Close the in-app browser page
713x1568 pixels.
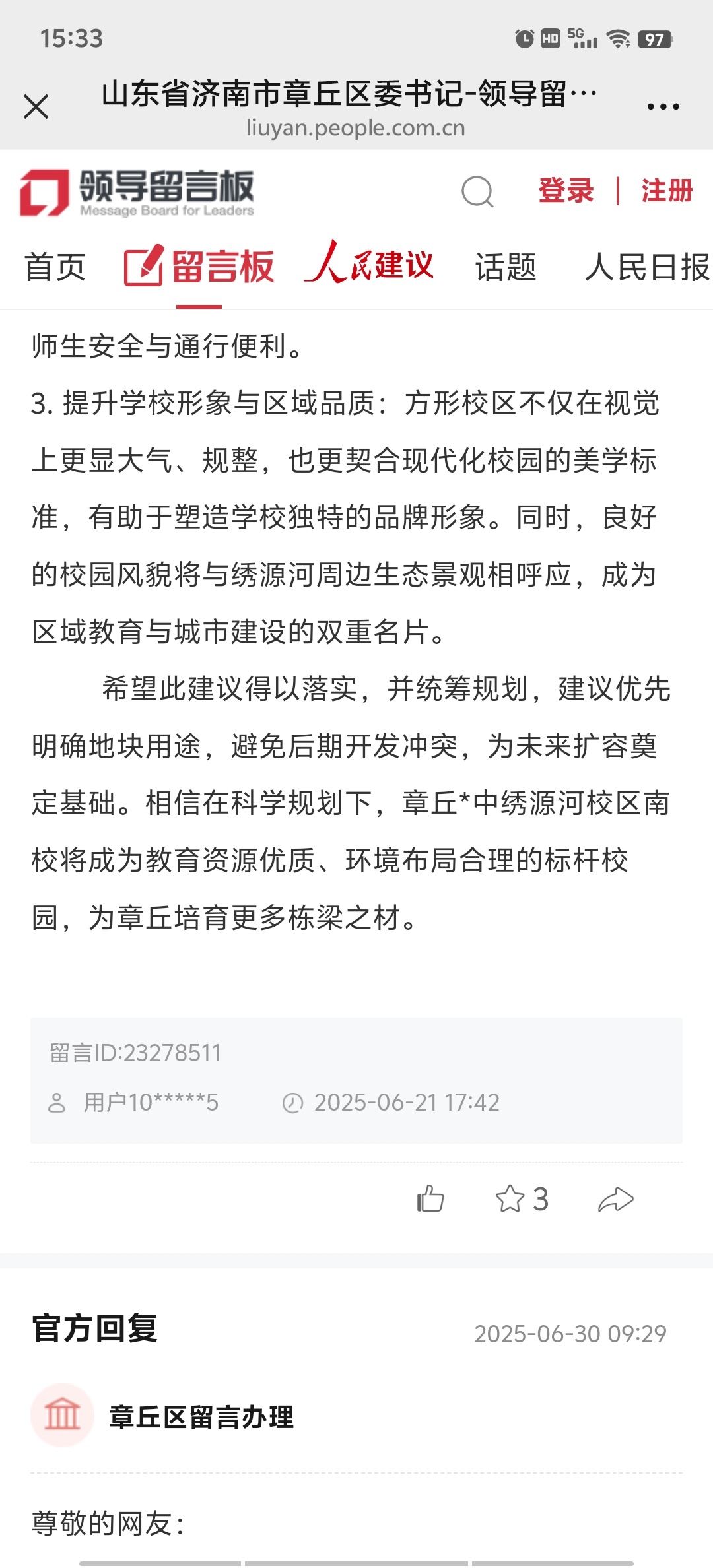point(36,106)
